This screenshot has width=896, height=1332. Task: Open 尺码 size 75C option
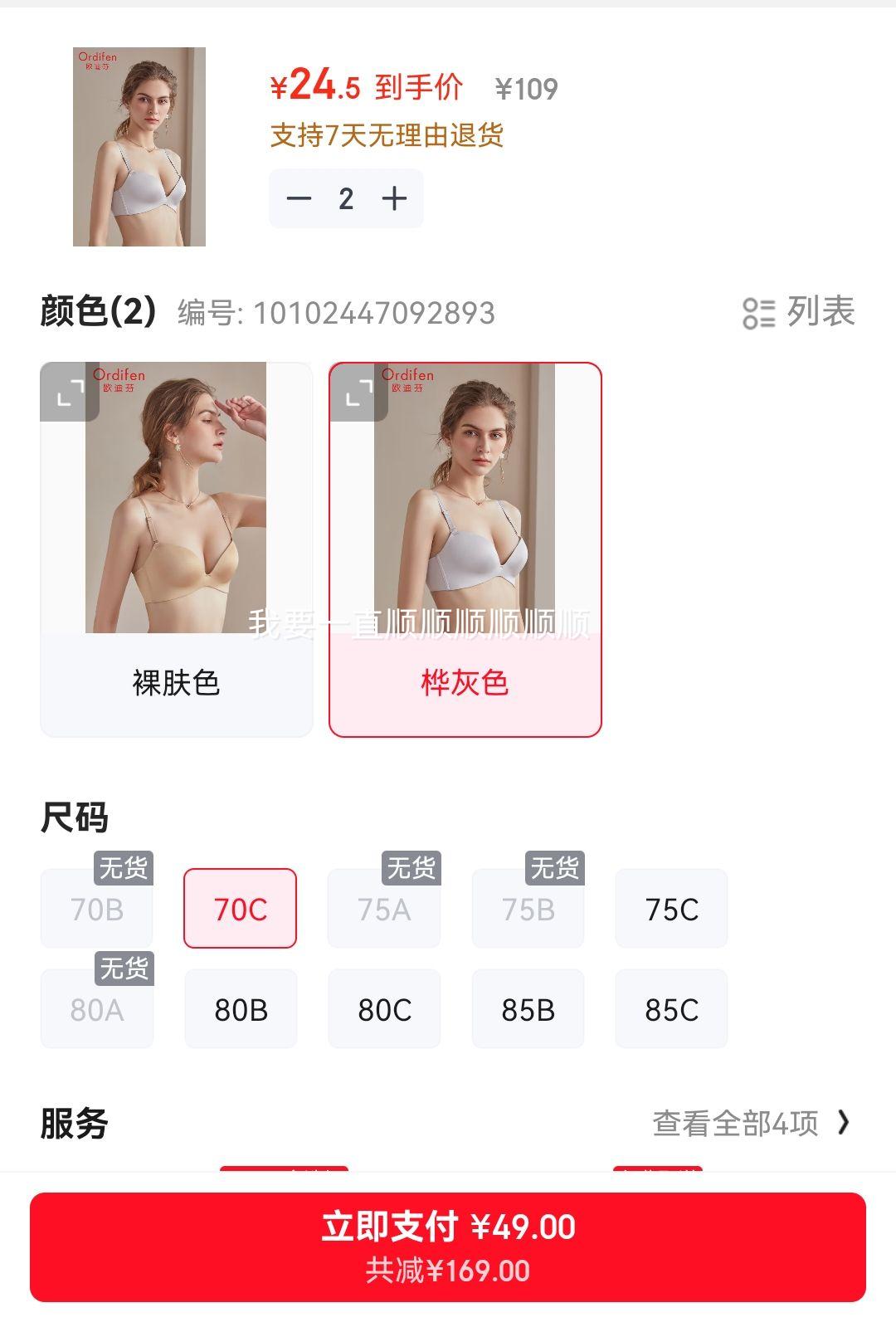click(x=671, y=908)
